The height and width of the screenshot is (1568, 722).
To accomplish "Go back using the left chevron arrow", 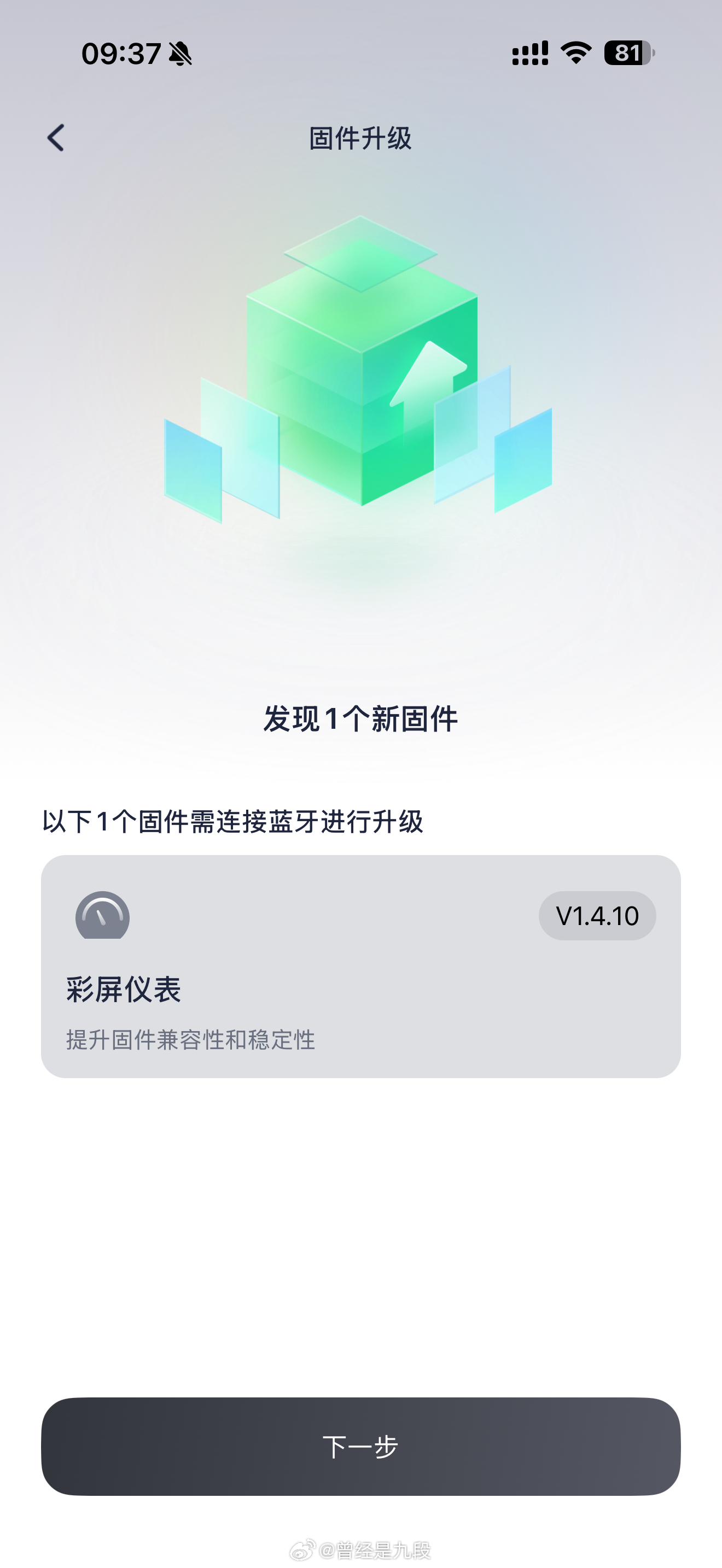I will click(x=56, y=138).
